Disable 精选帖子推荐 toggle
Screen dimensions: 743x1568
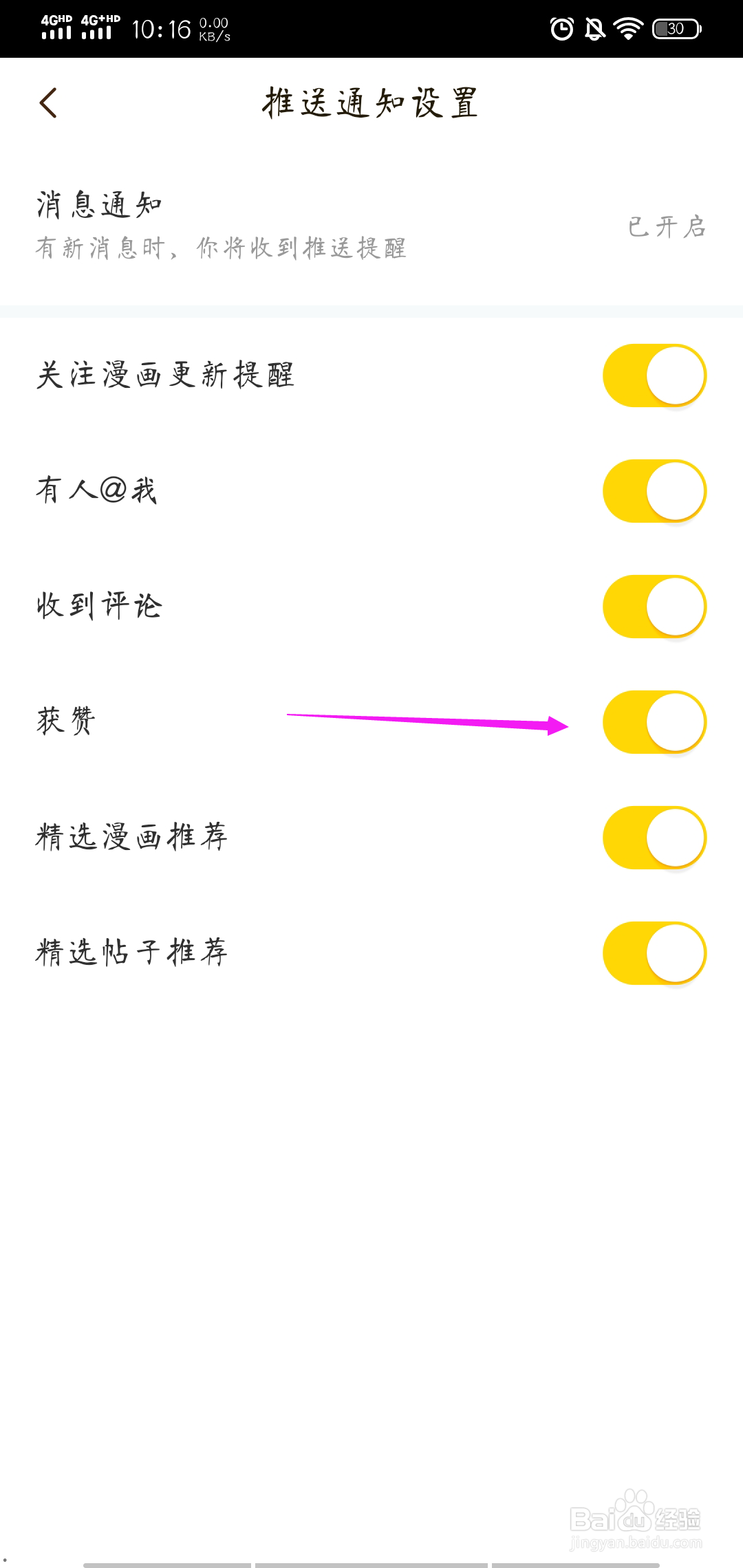654,953
